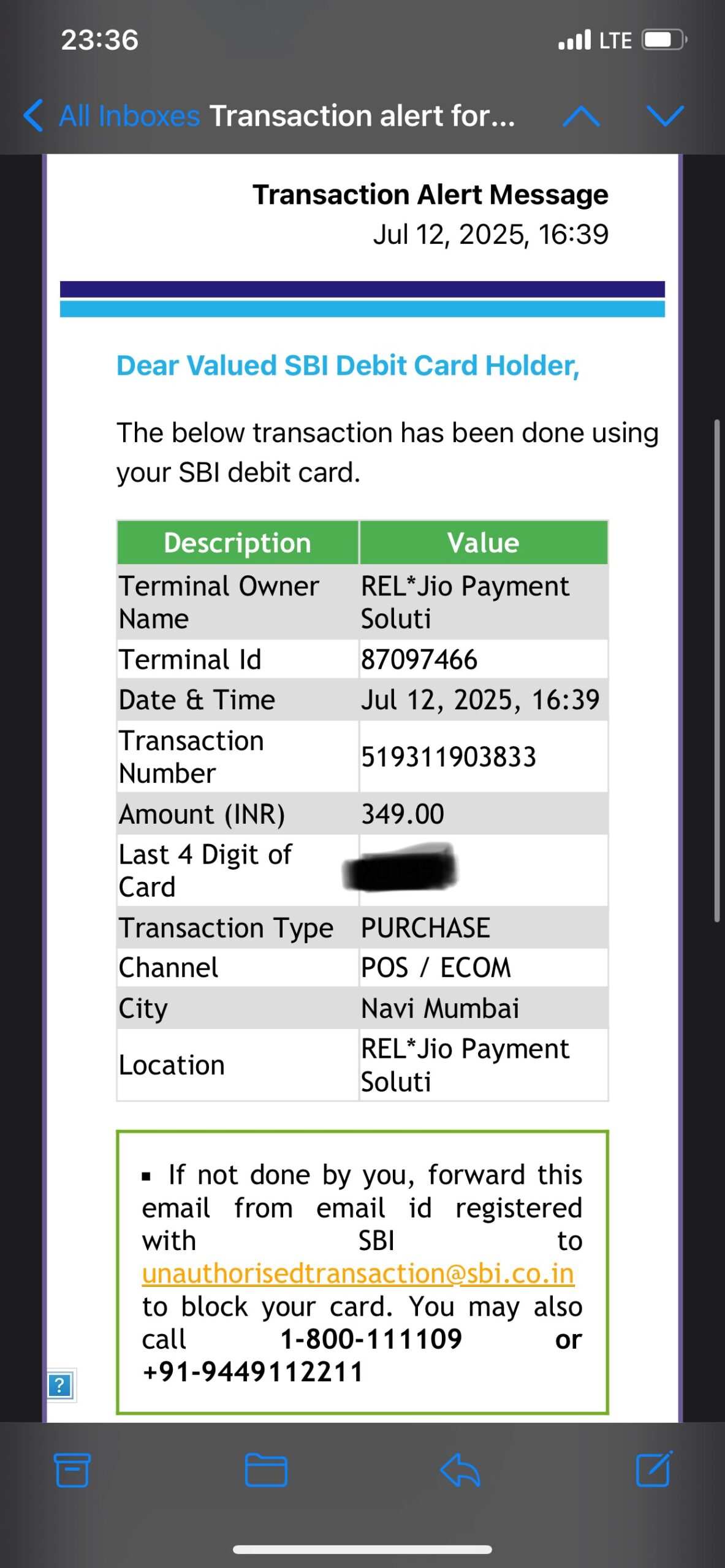Call the 1-800-111109 helpline number
The width and height of the screenshot is (725, 1568).
coord(371,1340)
